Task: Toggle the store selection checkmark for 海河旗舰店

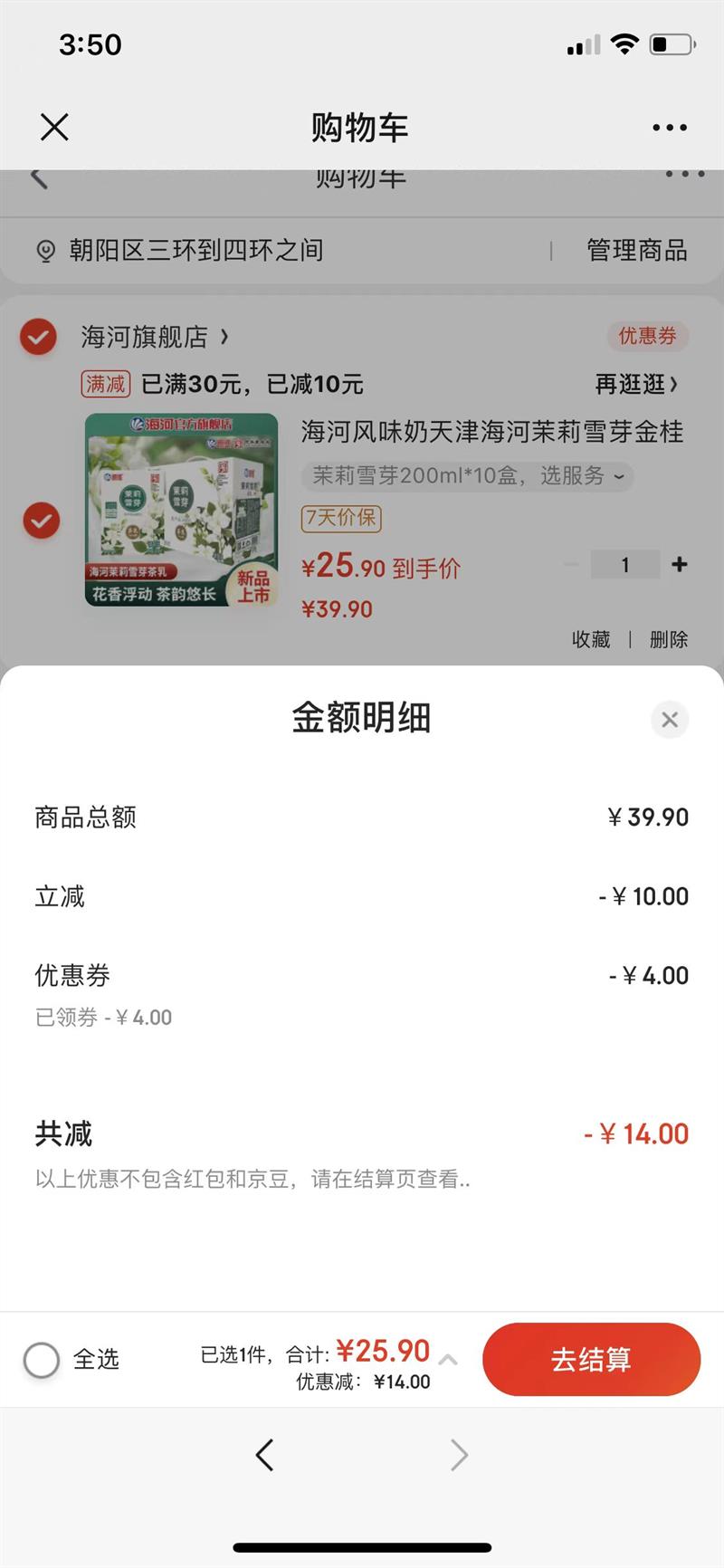Action: pos(38,338)
